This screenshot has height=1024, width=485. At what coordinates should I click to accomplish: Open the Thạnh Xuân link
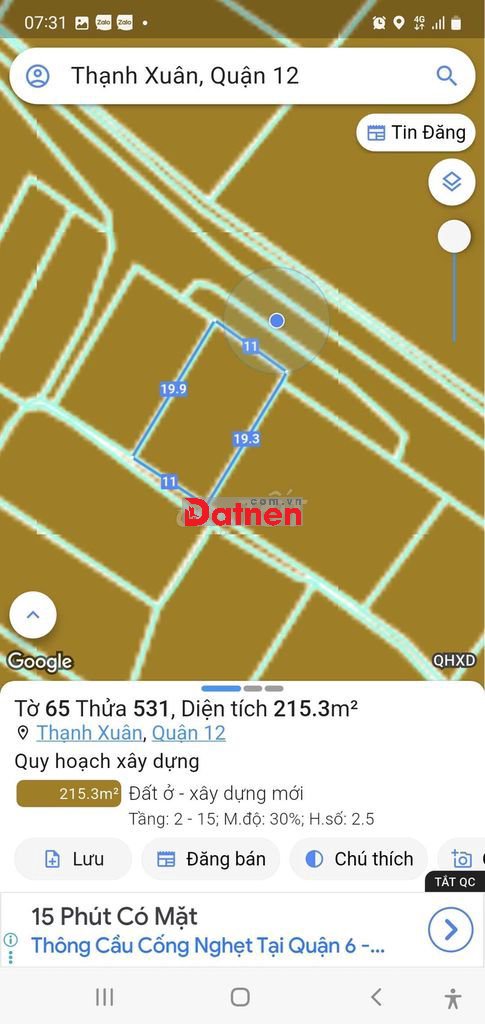click(89, 733)
